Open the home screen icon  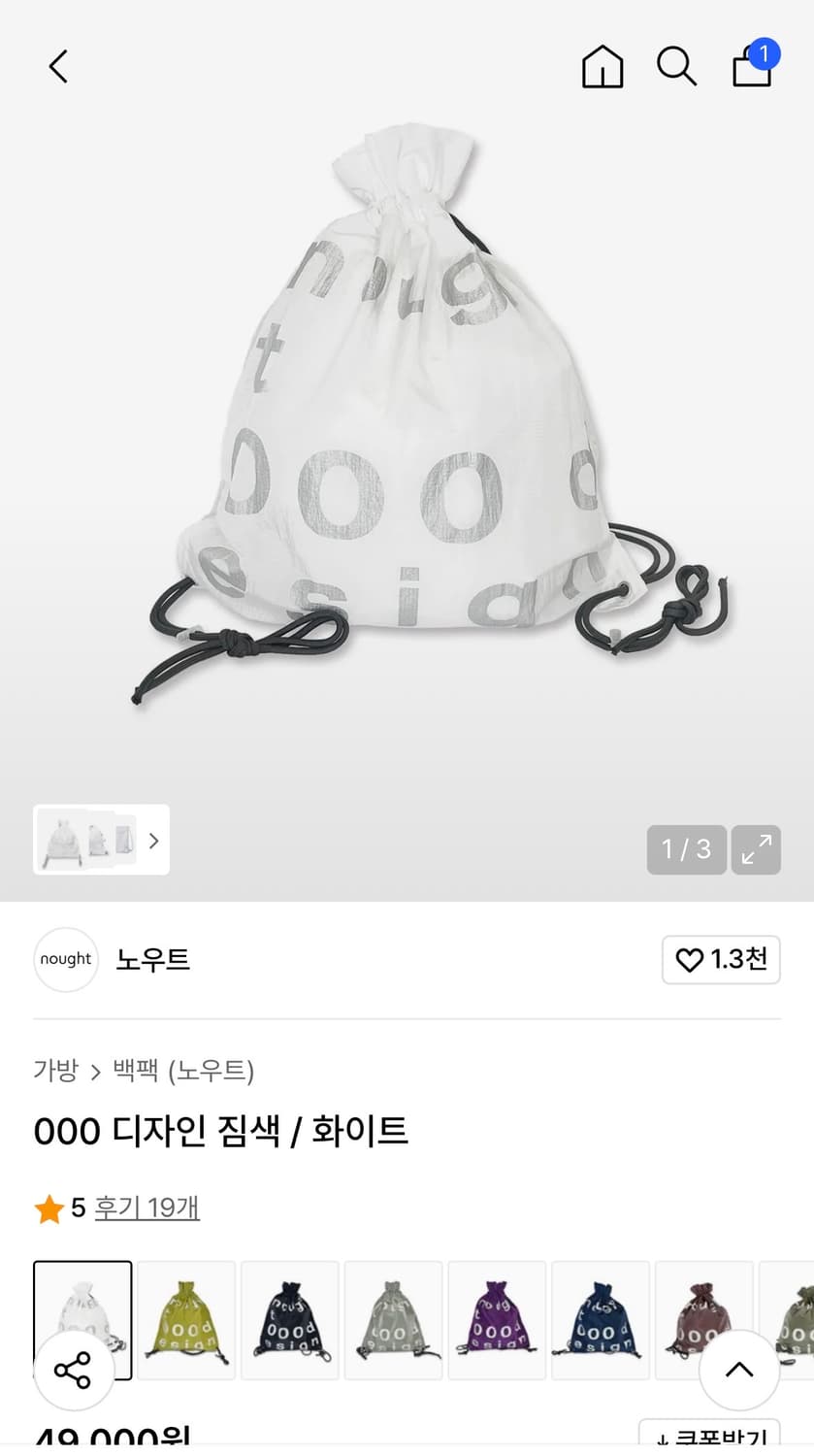tap(602, 66)
